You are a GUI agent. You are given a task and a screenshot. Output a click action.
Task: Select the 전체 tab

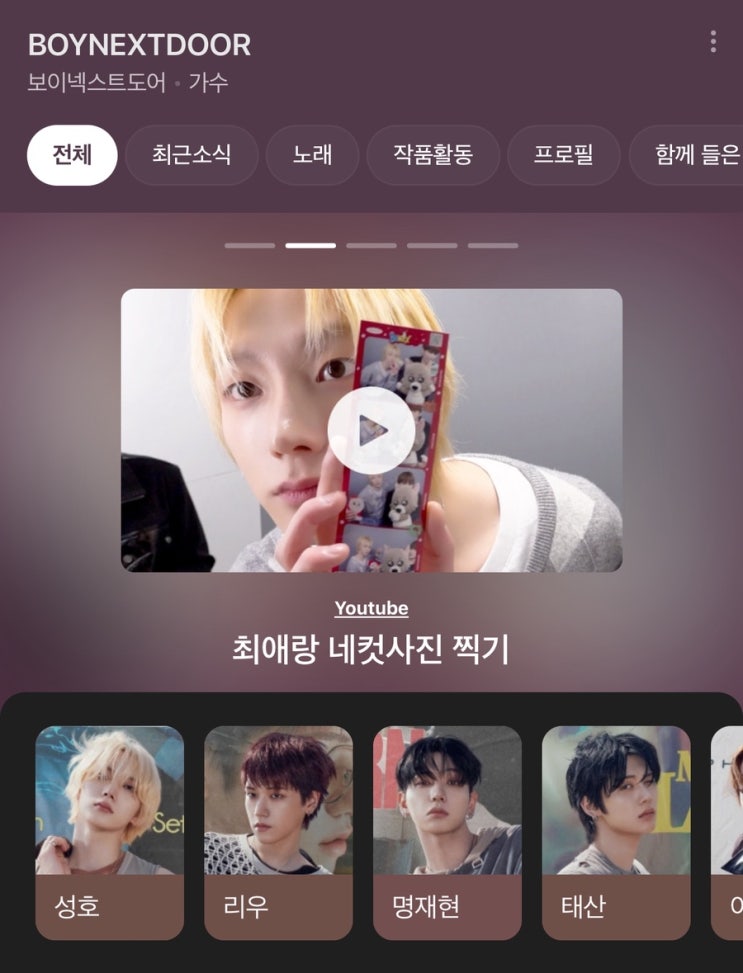(x=72, y=155)
